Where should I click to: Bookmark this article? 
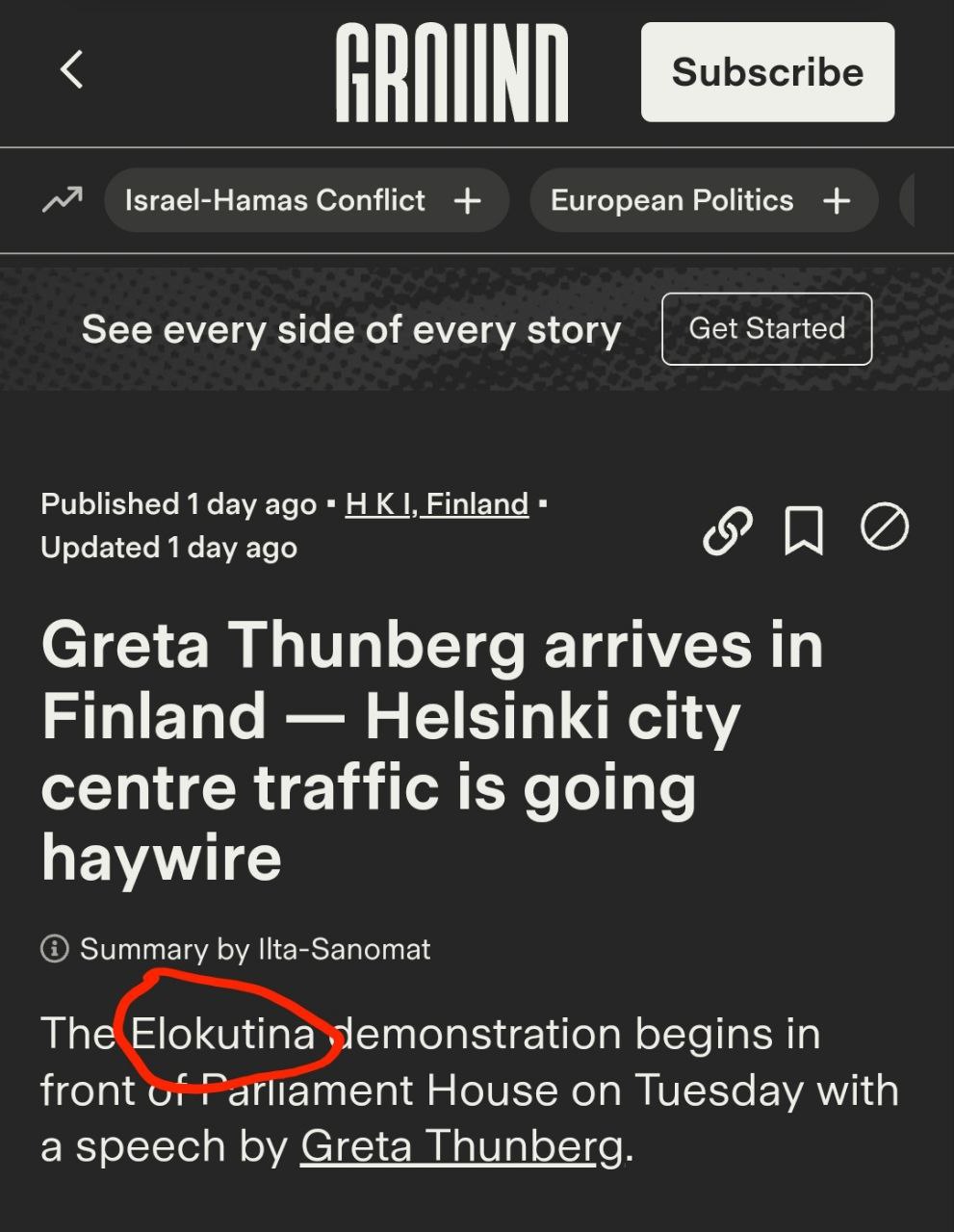click(804, 529)
